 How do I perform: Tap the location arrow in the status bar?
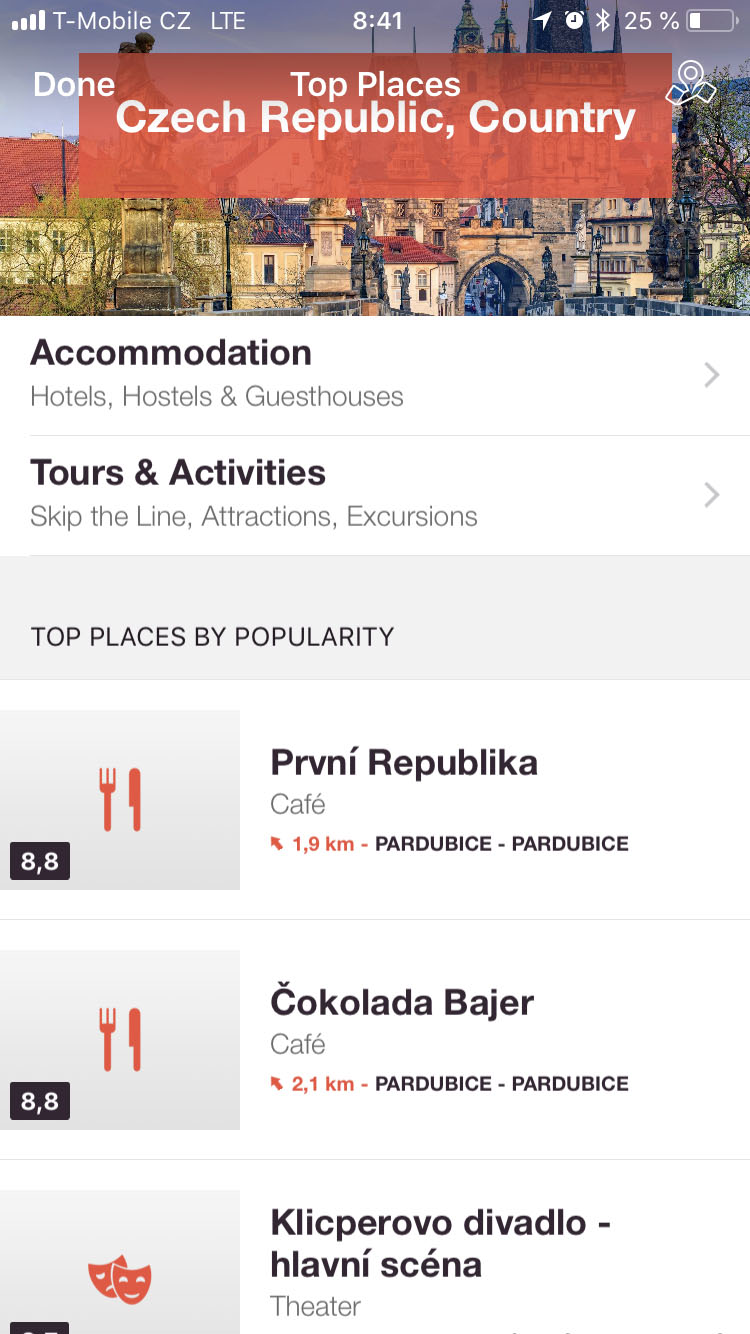[x=541, y=18]
